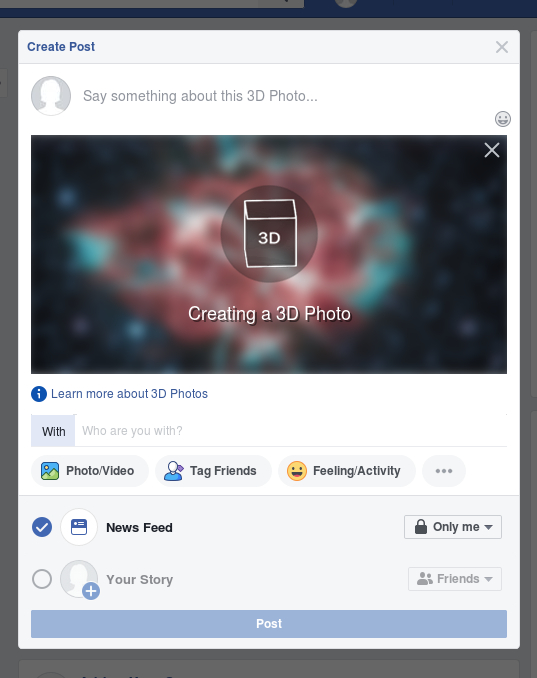Remove the 3D photo attachment

point(492,150)
